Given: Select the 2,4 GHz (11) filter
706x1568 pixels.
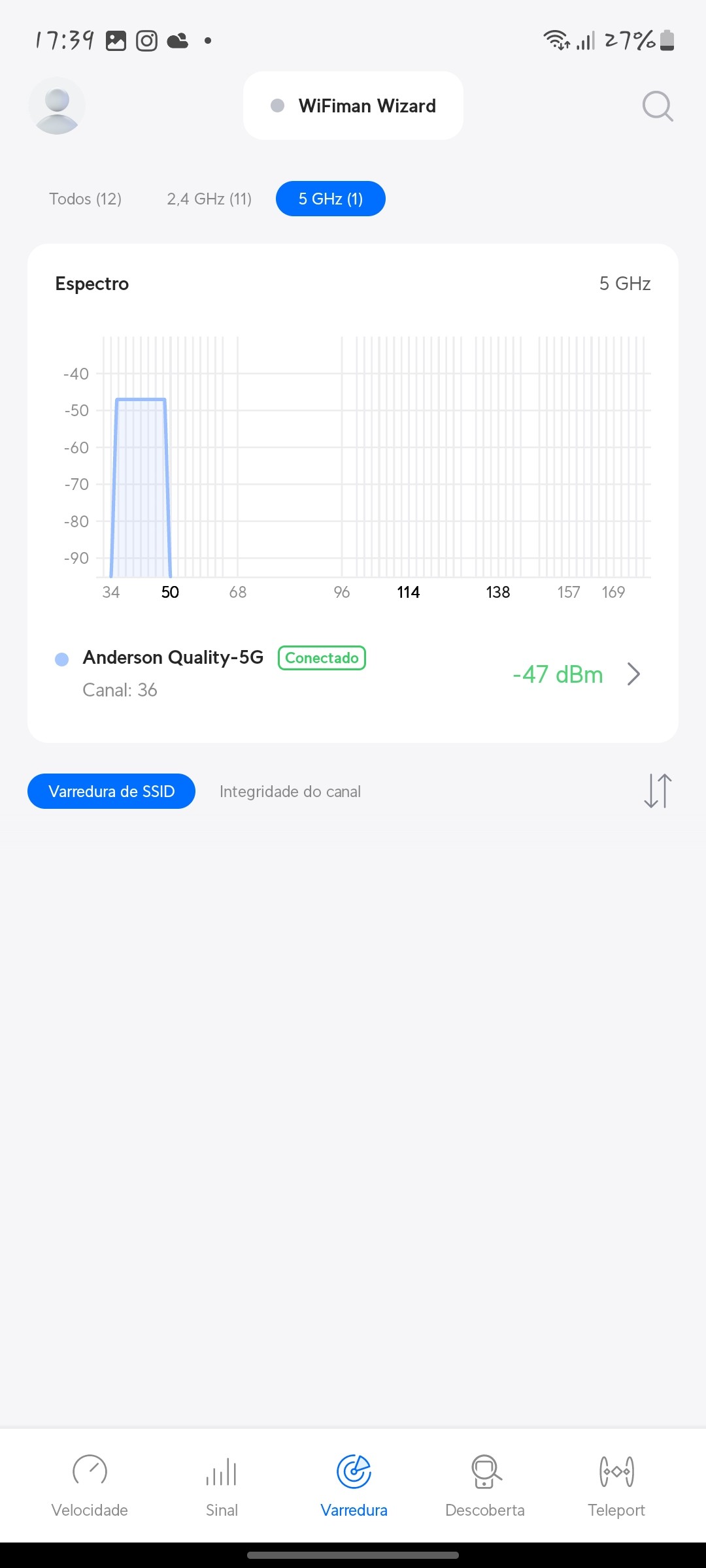Looking at the screenshot, I should 209,199.
